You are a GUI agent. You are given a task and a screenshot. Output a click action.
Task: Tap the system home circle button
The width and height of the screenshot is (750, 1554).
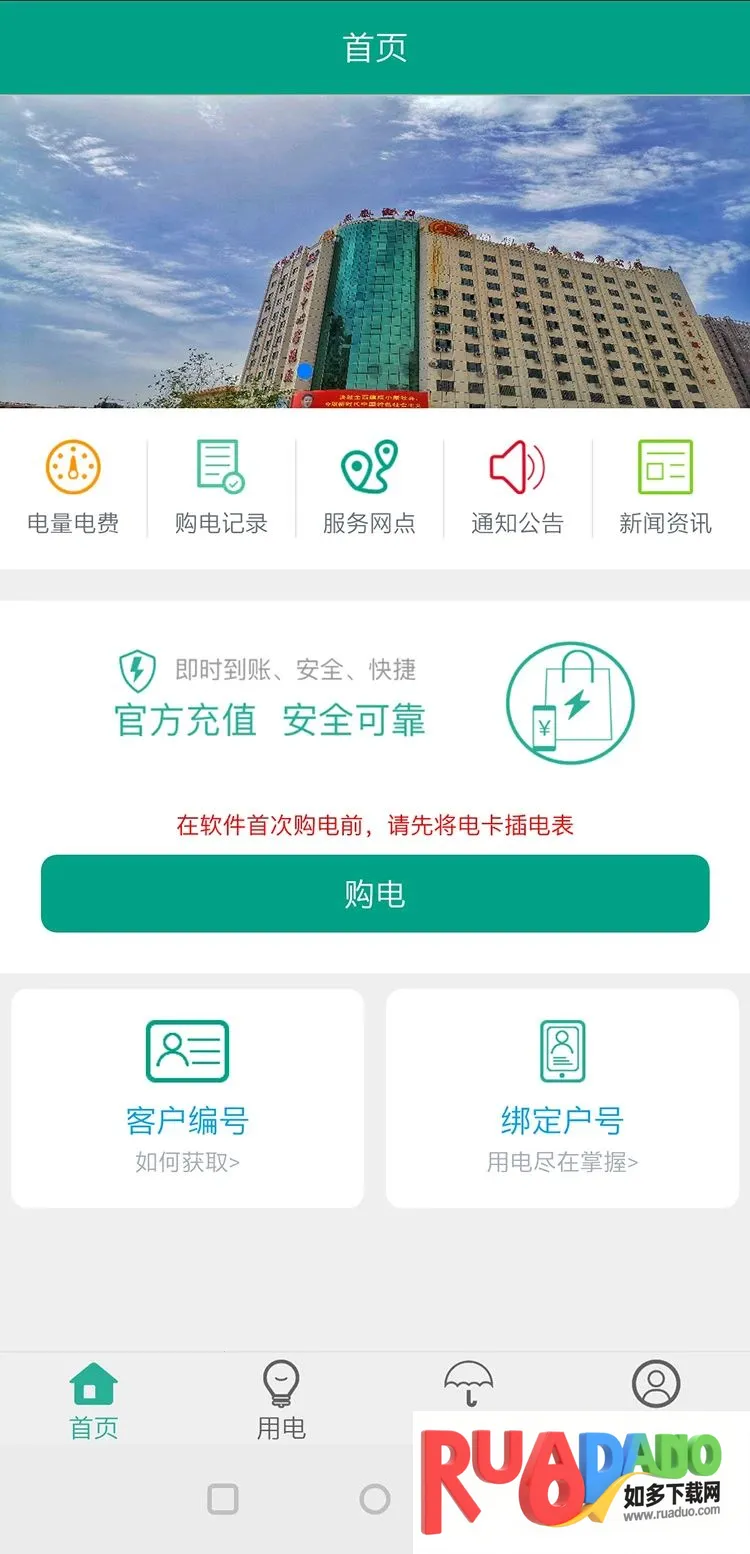(x=375, y=1499)
